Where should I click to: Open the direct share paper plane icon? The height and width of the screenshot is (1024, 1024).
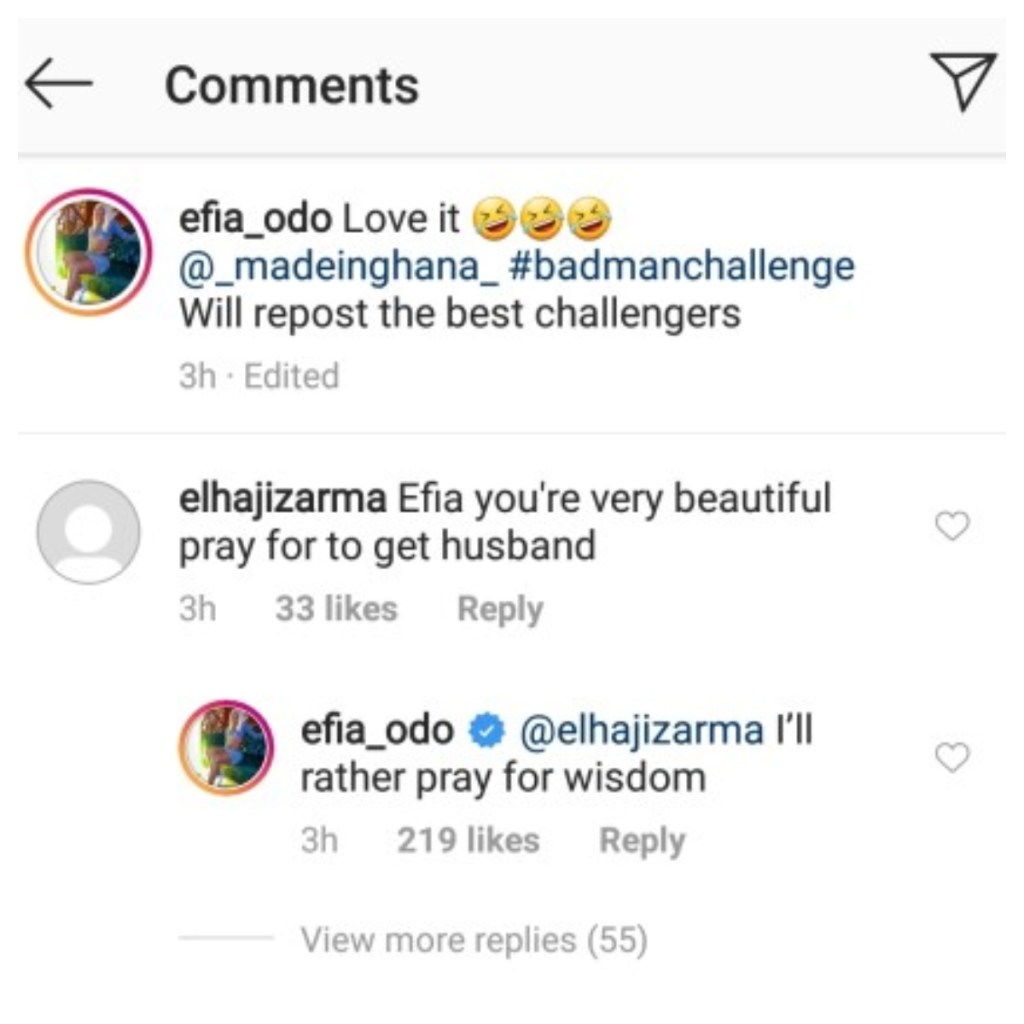point(963,82)
